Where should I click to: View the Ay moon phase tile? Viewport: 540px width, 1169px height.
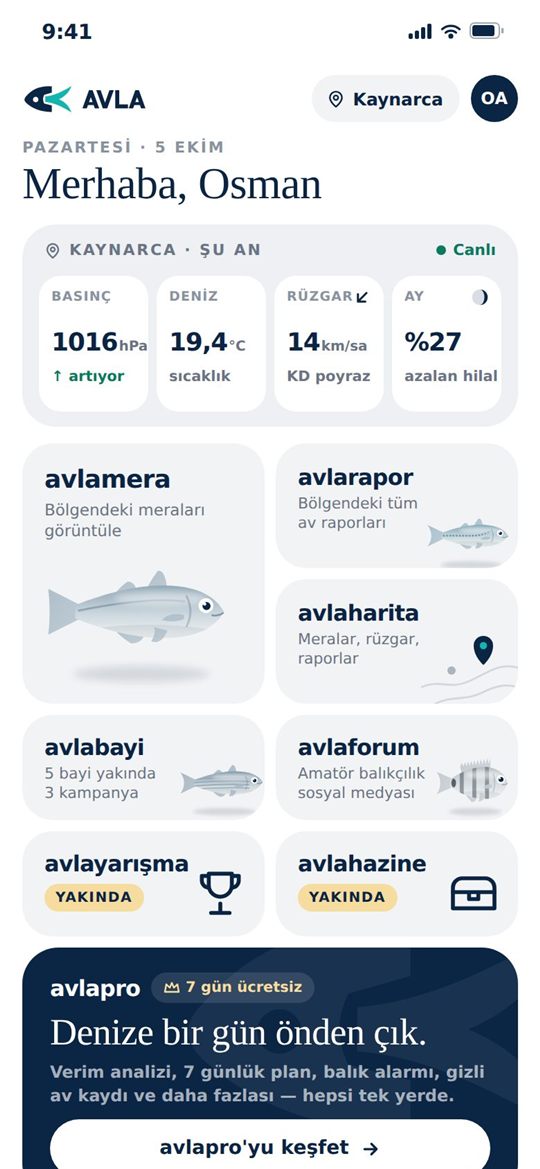click(447, 344)
